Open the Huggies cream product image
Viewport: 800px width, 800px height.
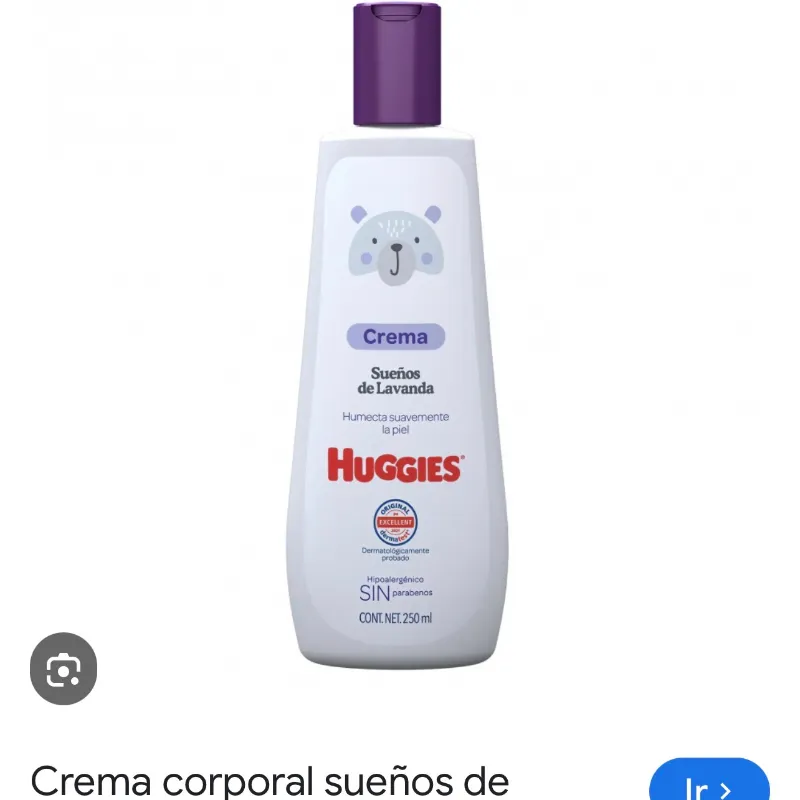coord(398,380)
